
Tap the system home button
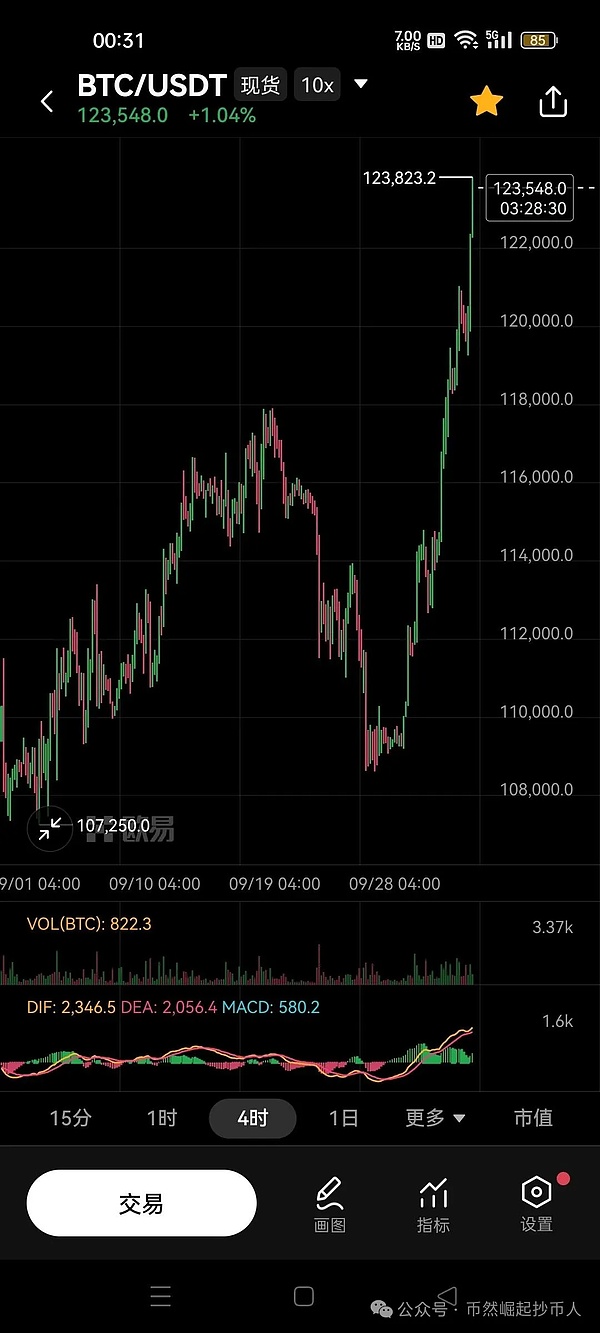tap(304, 1297)
